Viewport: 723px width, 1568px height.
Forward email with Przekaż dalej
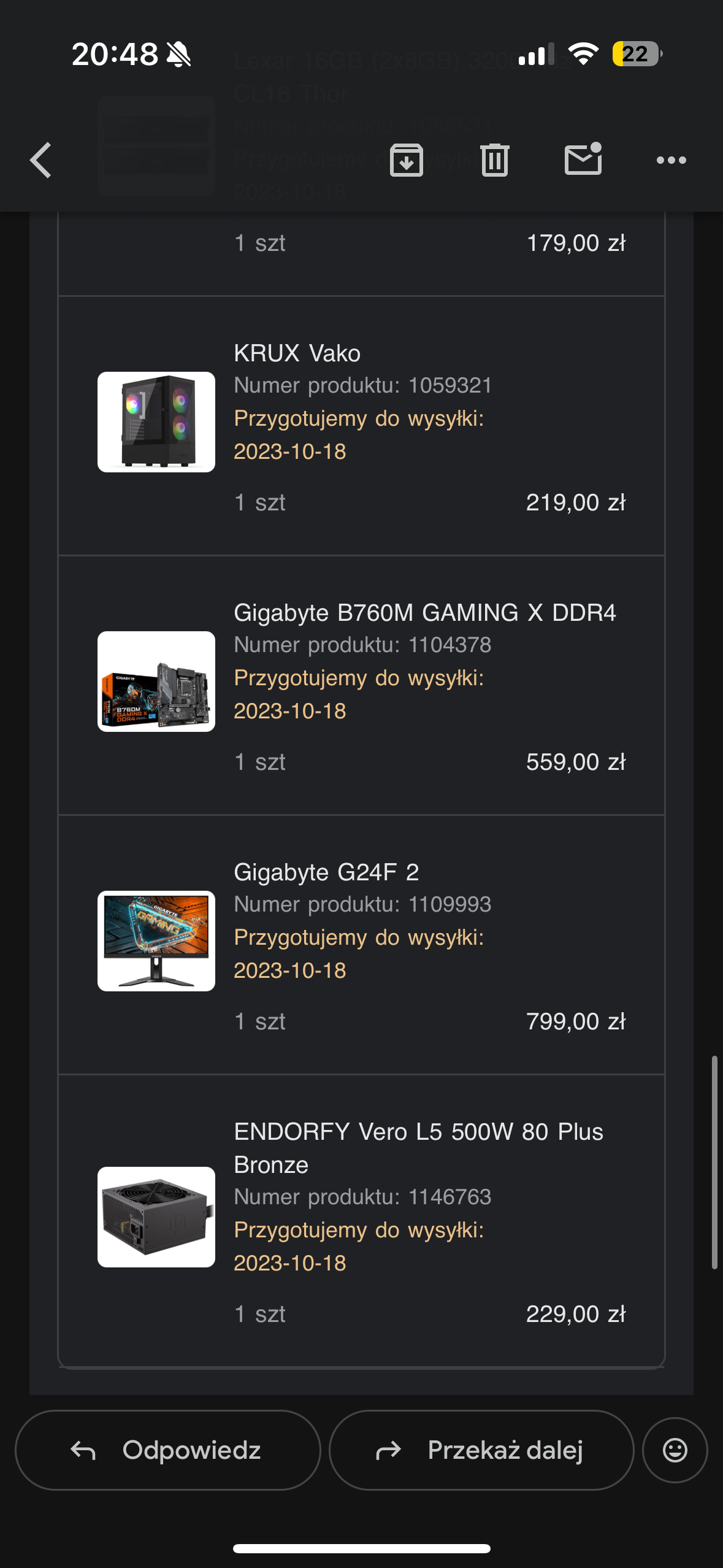481,1450
